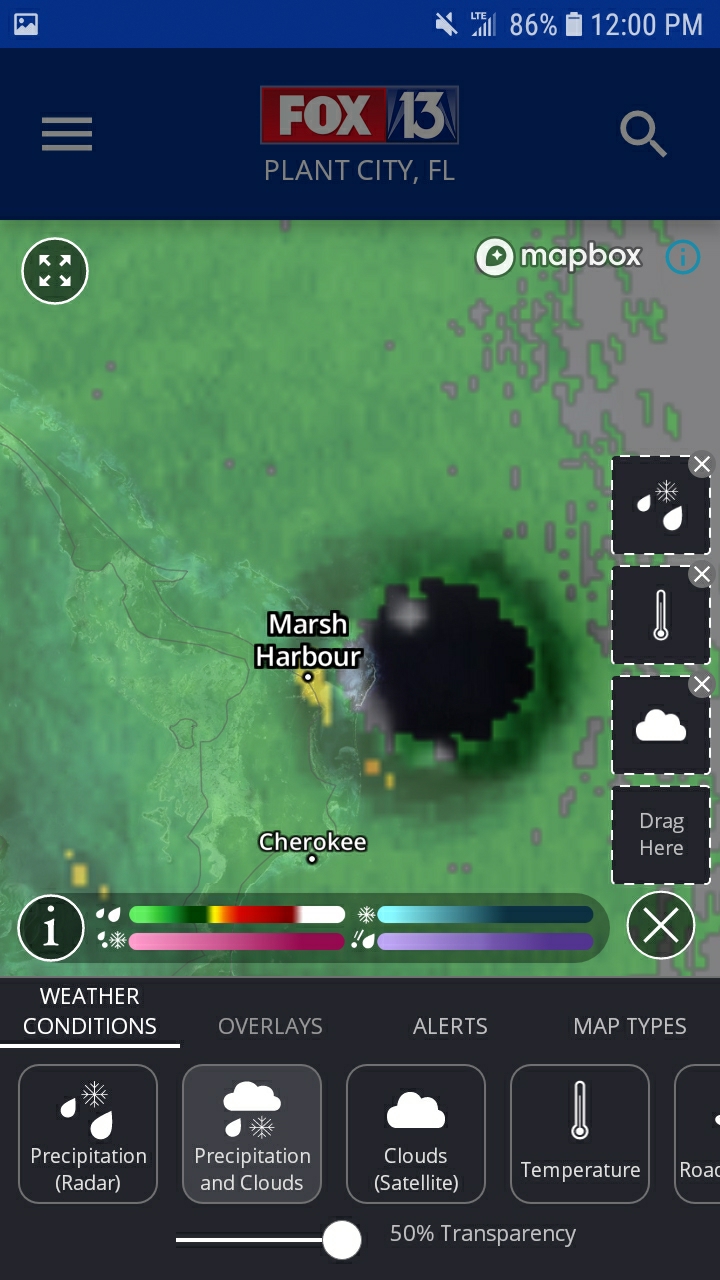Image resolution: width=720 pixels, height=1280 pixels.
Task: Expand the map to fullscreen
Action: (55, 271)
